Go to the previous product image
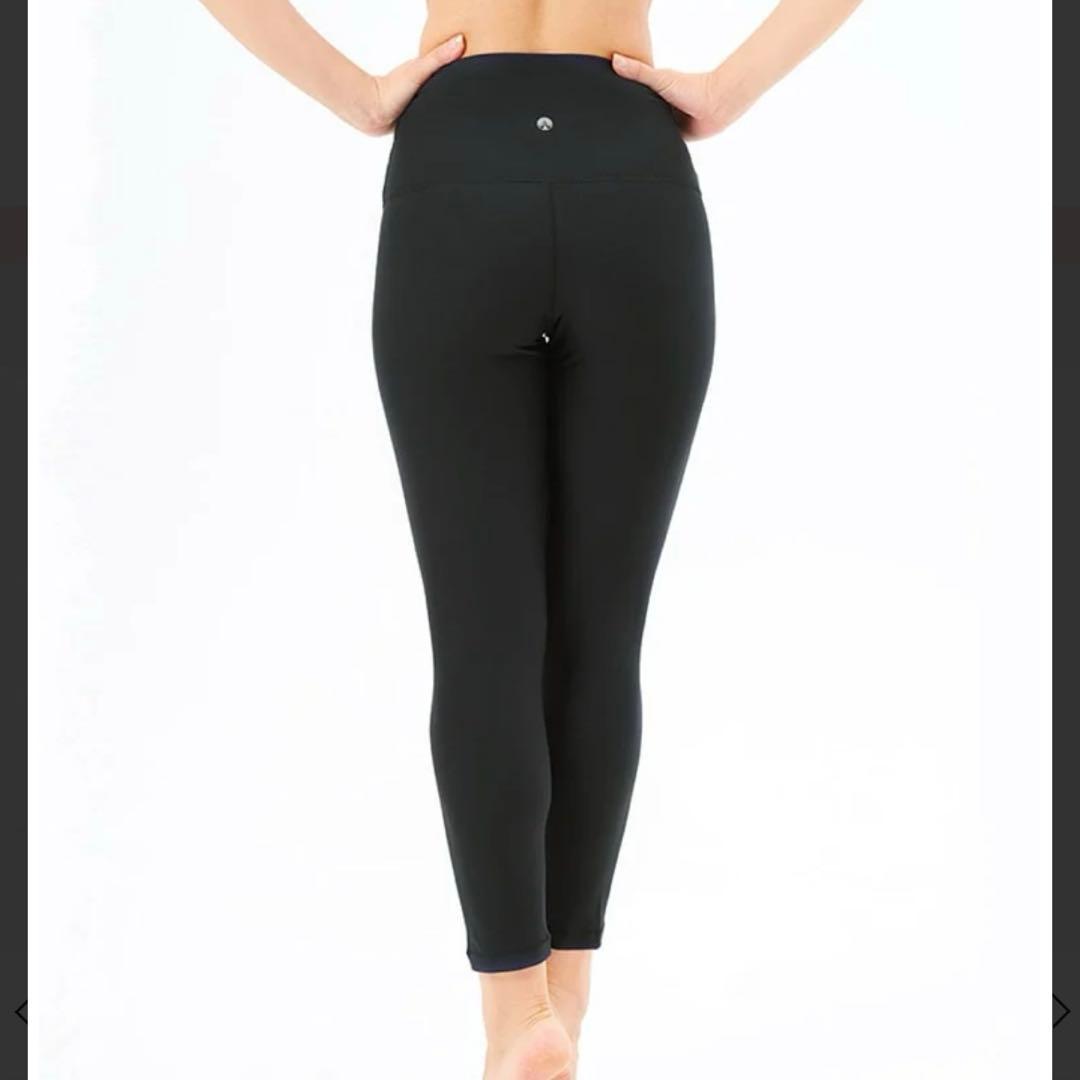Viewport: 1080px width, 1080px height. click(20, 1011)
